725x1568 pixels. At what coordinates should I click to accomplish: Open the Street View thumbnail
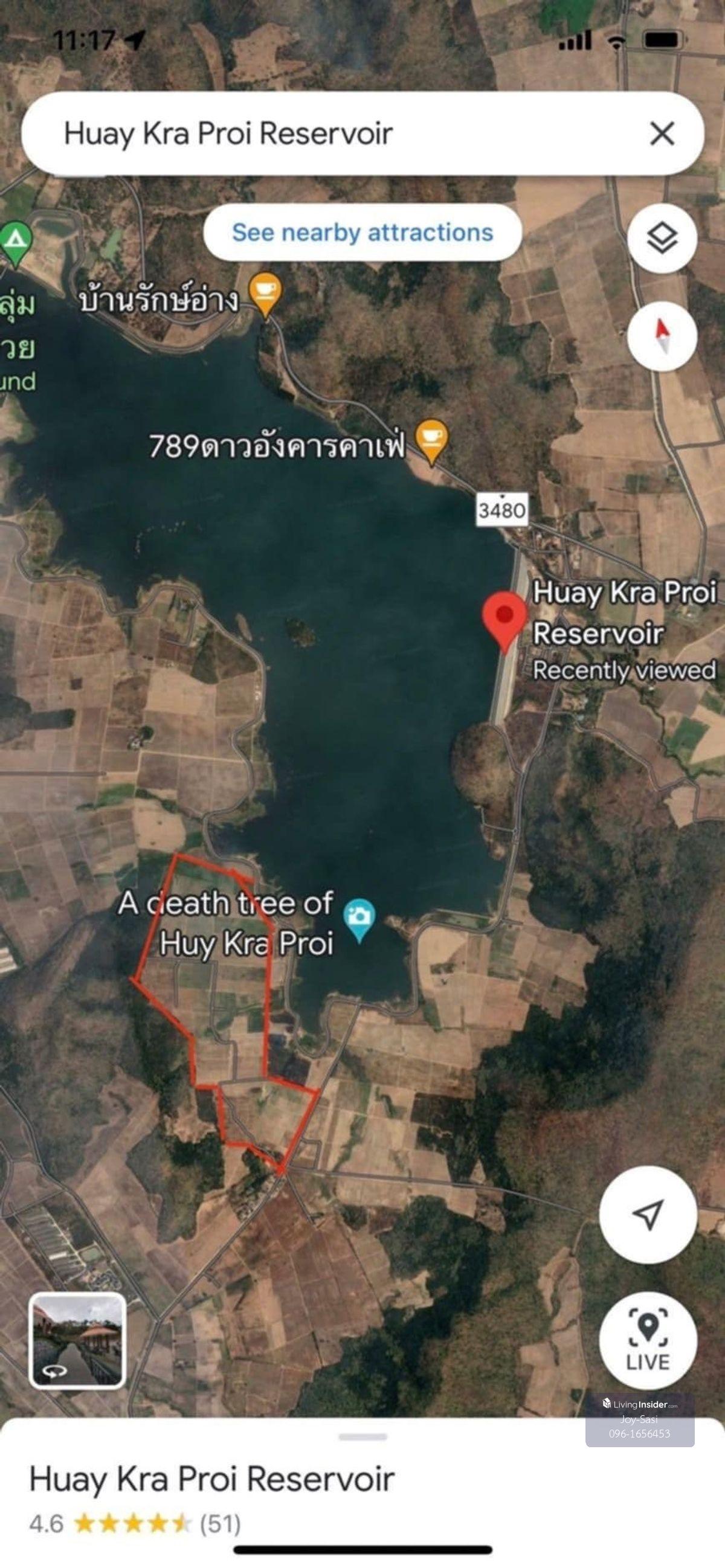click(77, 1341)
